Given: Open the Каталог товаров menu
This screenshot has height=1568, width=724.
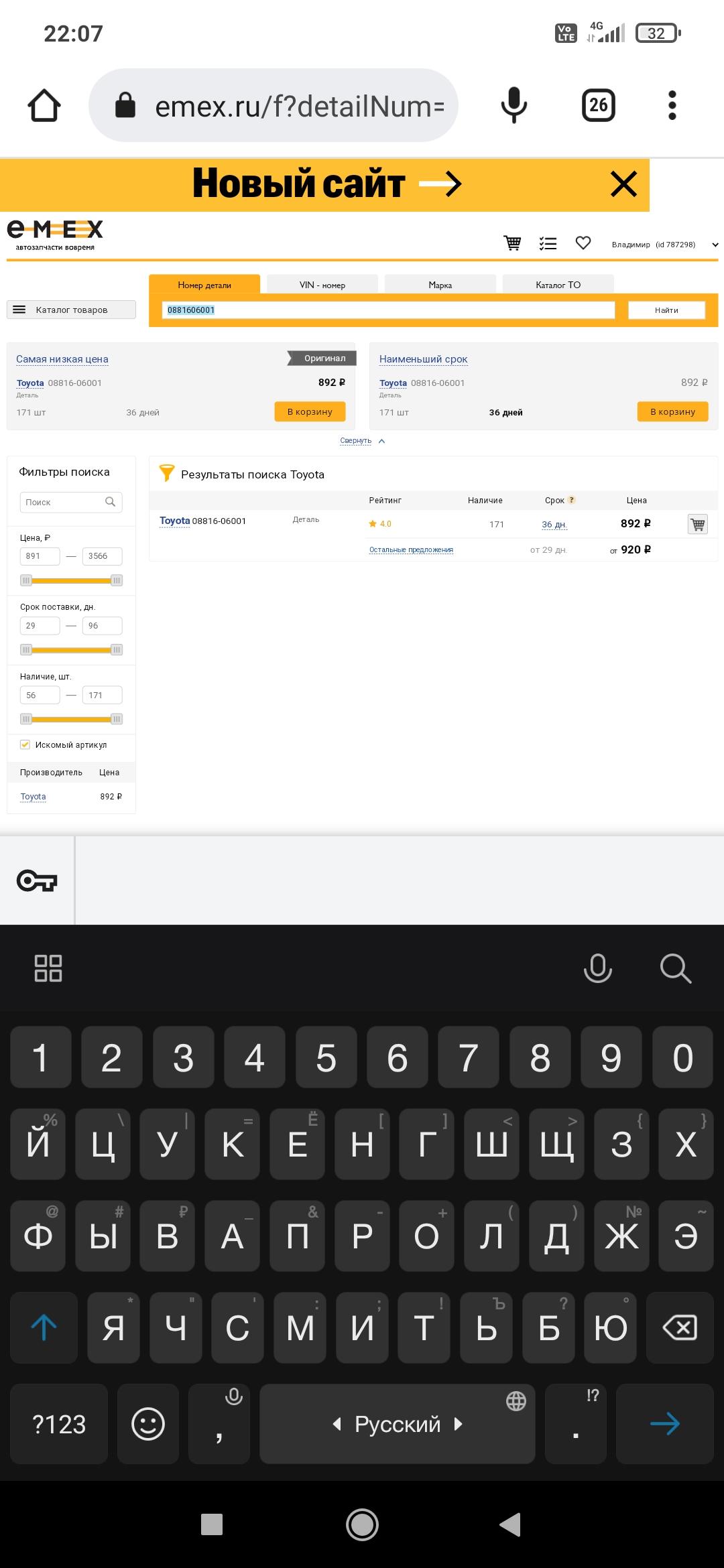Looking at the screenshot, I should [x=71, y=310].
